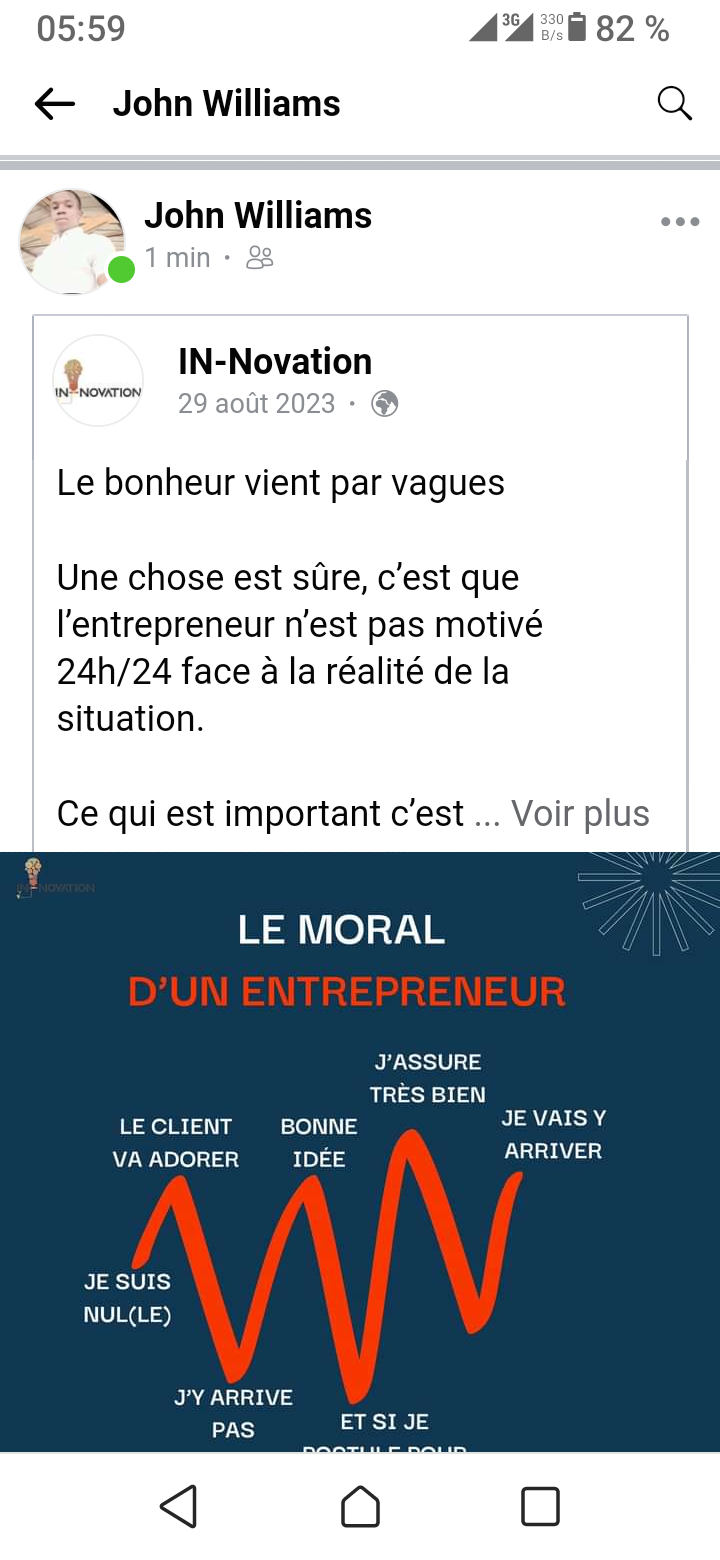Open search on John Williams' profile
Viewport: 720px width, 1560px height.
point(674,103)
